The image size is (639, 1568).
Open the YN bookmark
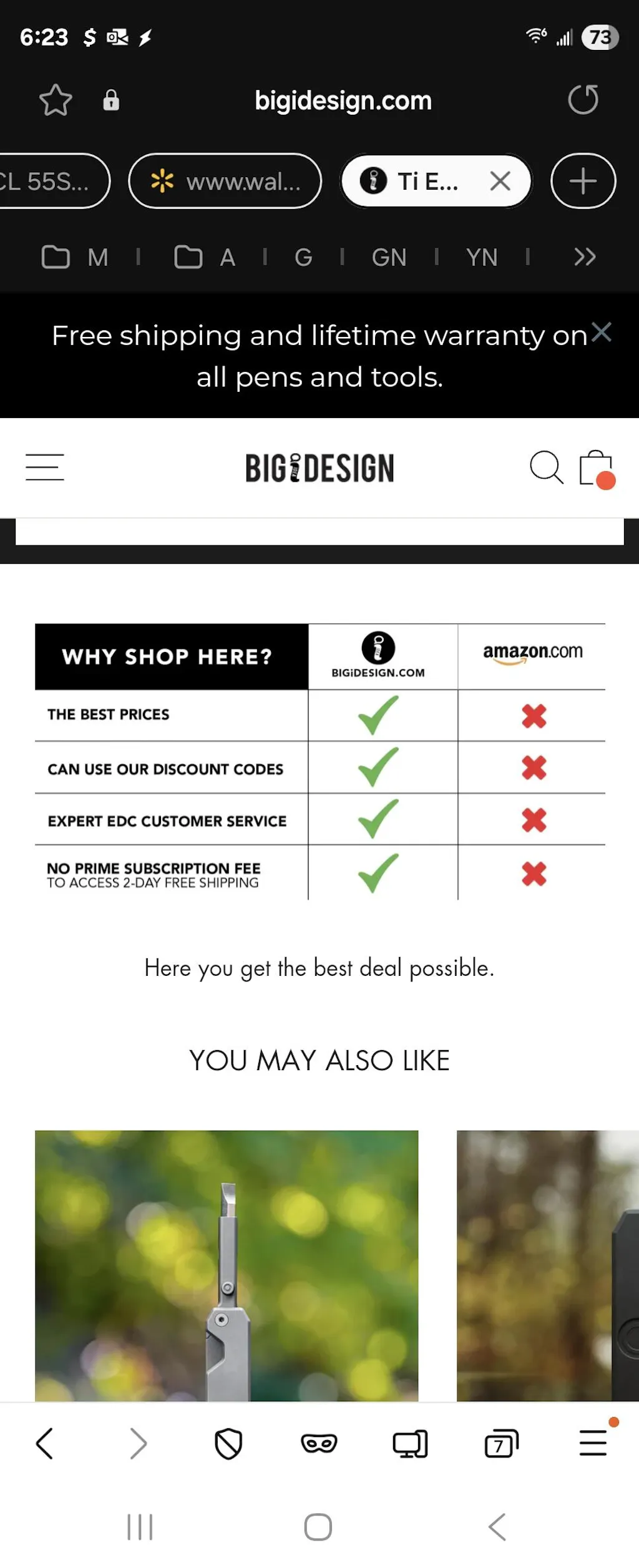[482, 257]
